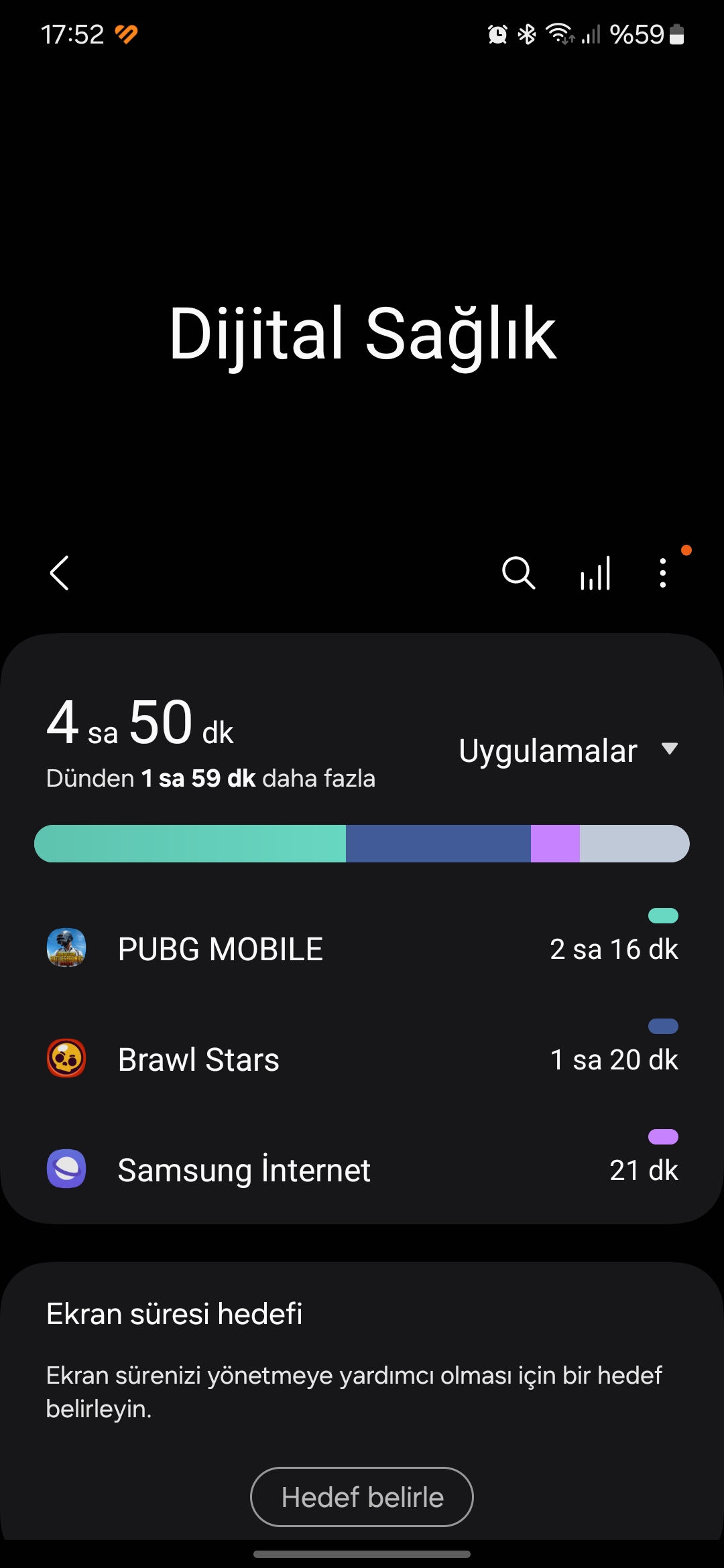This screenshot has width=724, height=1568.
Task: Go back from Dijital Sağlık
Action: coord(60,574)
